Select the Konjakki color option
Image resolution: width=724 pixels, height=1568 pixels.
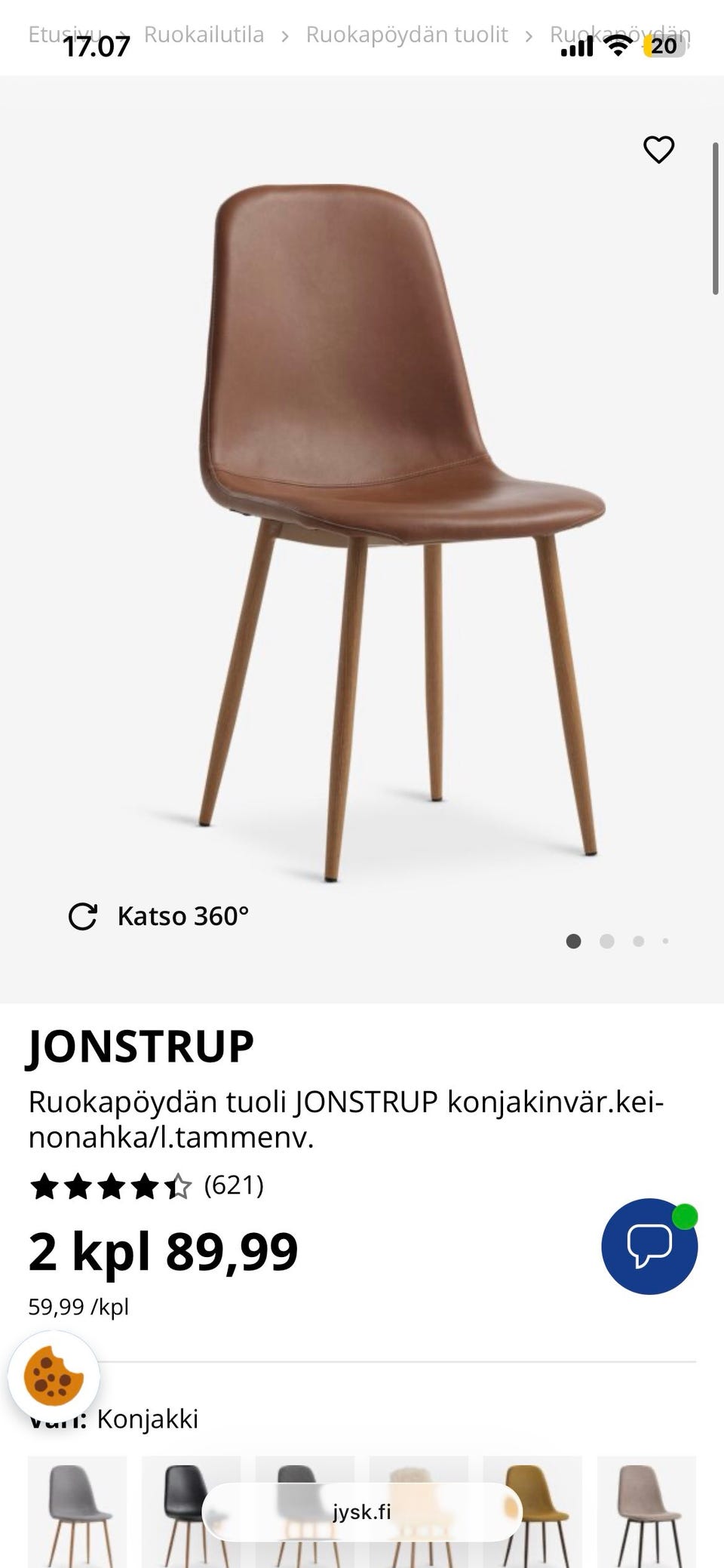point(148,1419)
